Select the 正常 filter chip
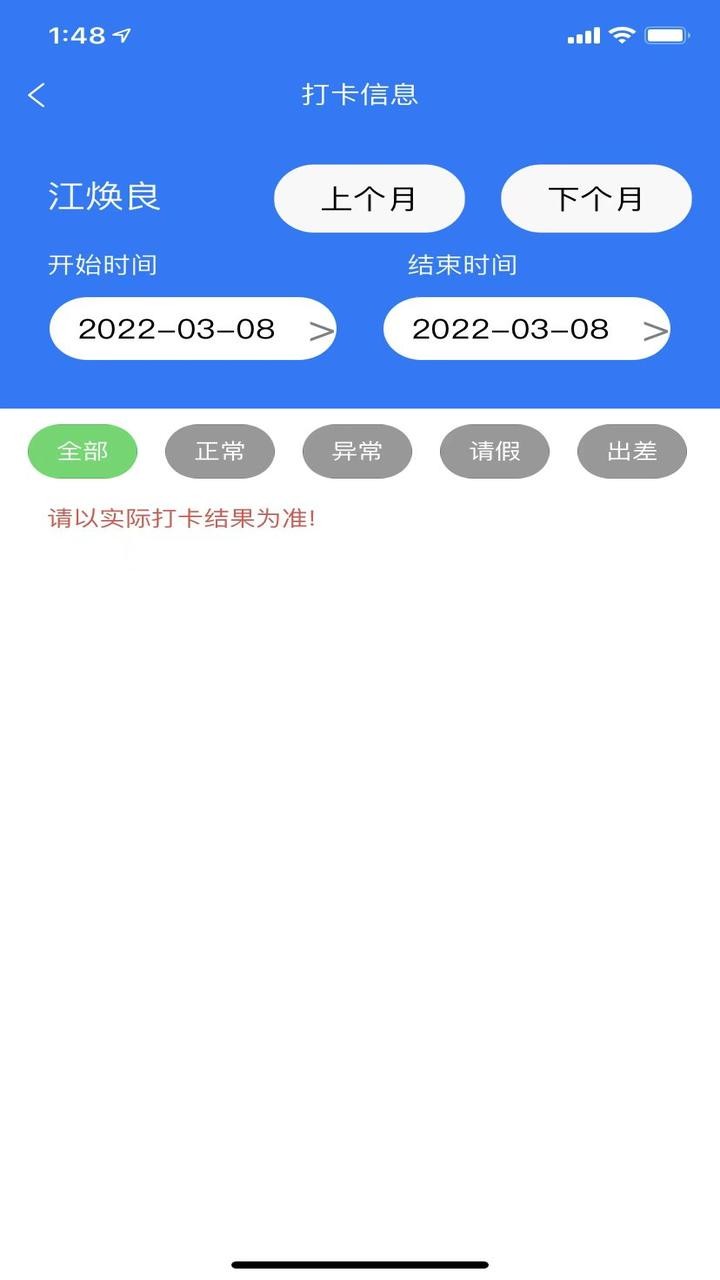 [219, 451]
